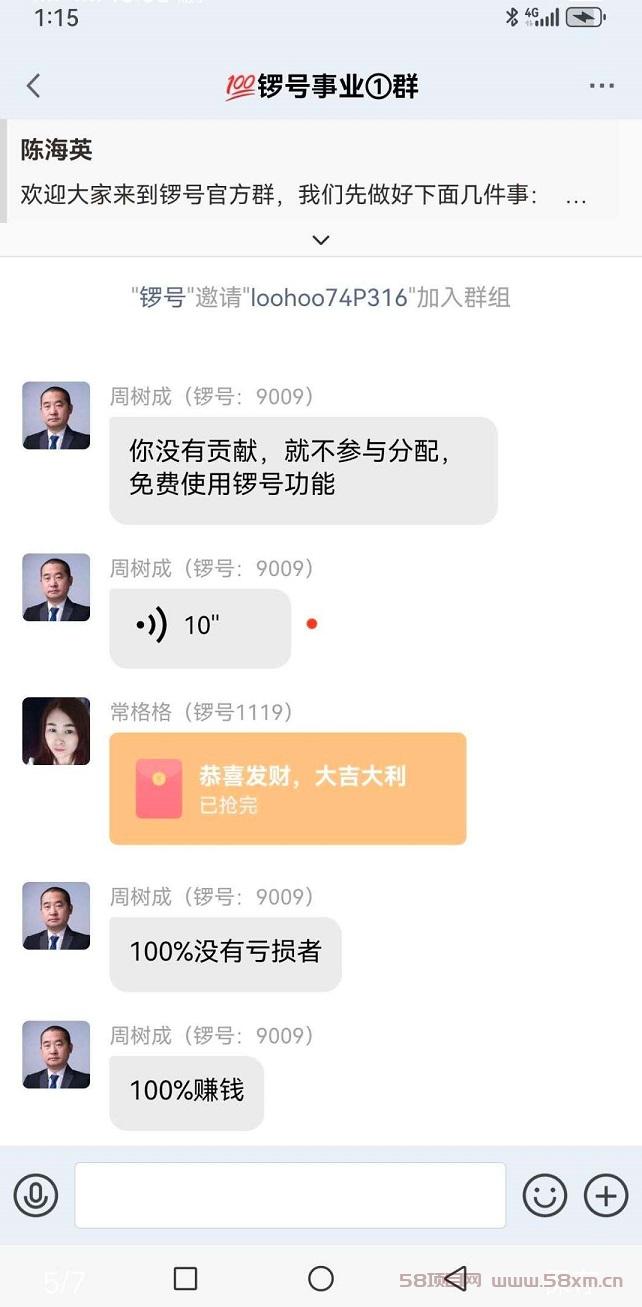This screenshot has width=642, height=1307.
Task: Open the emoji picker
Action: [x=545, y=1195]
